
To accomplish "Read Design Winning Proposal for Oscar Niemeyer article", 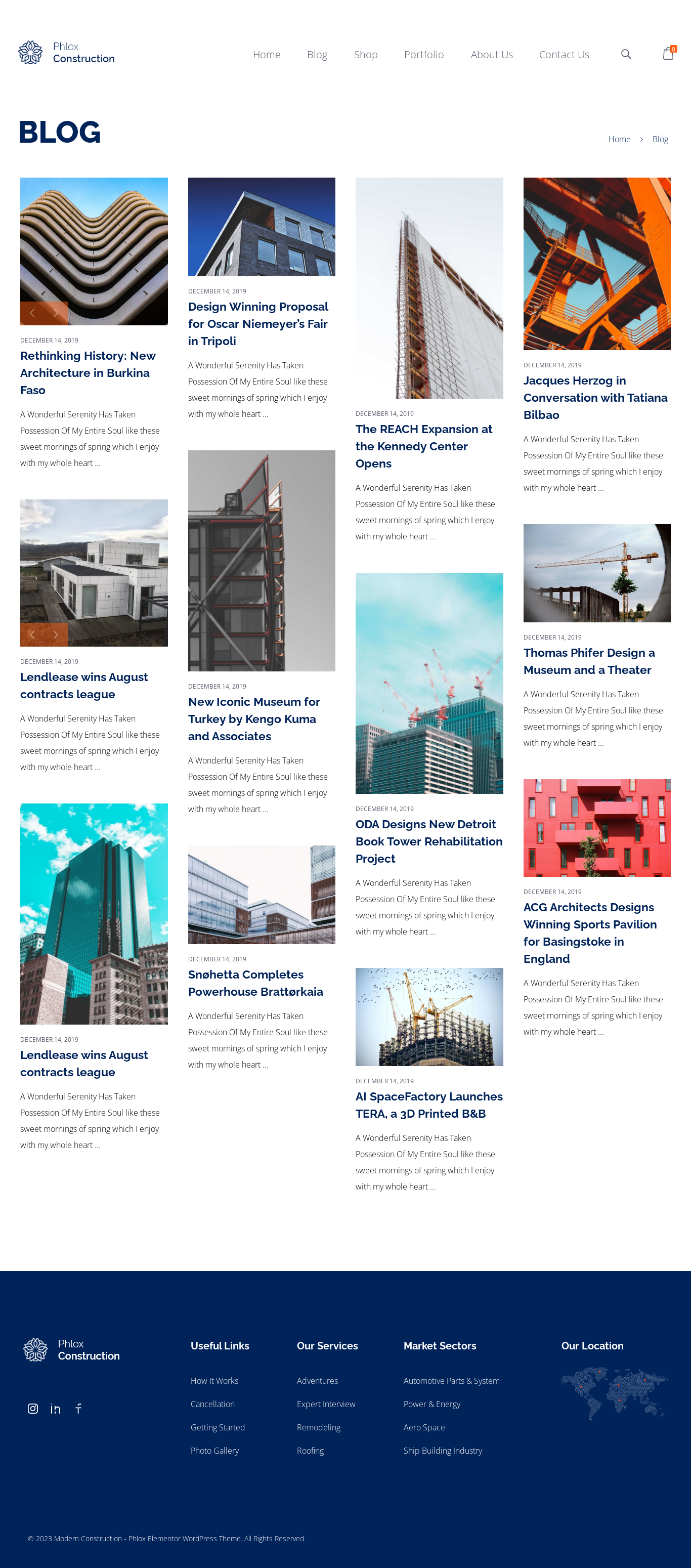I will pyautogui.click(x=257, y=324).
